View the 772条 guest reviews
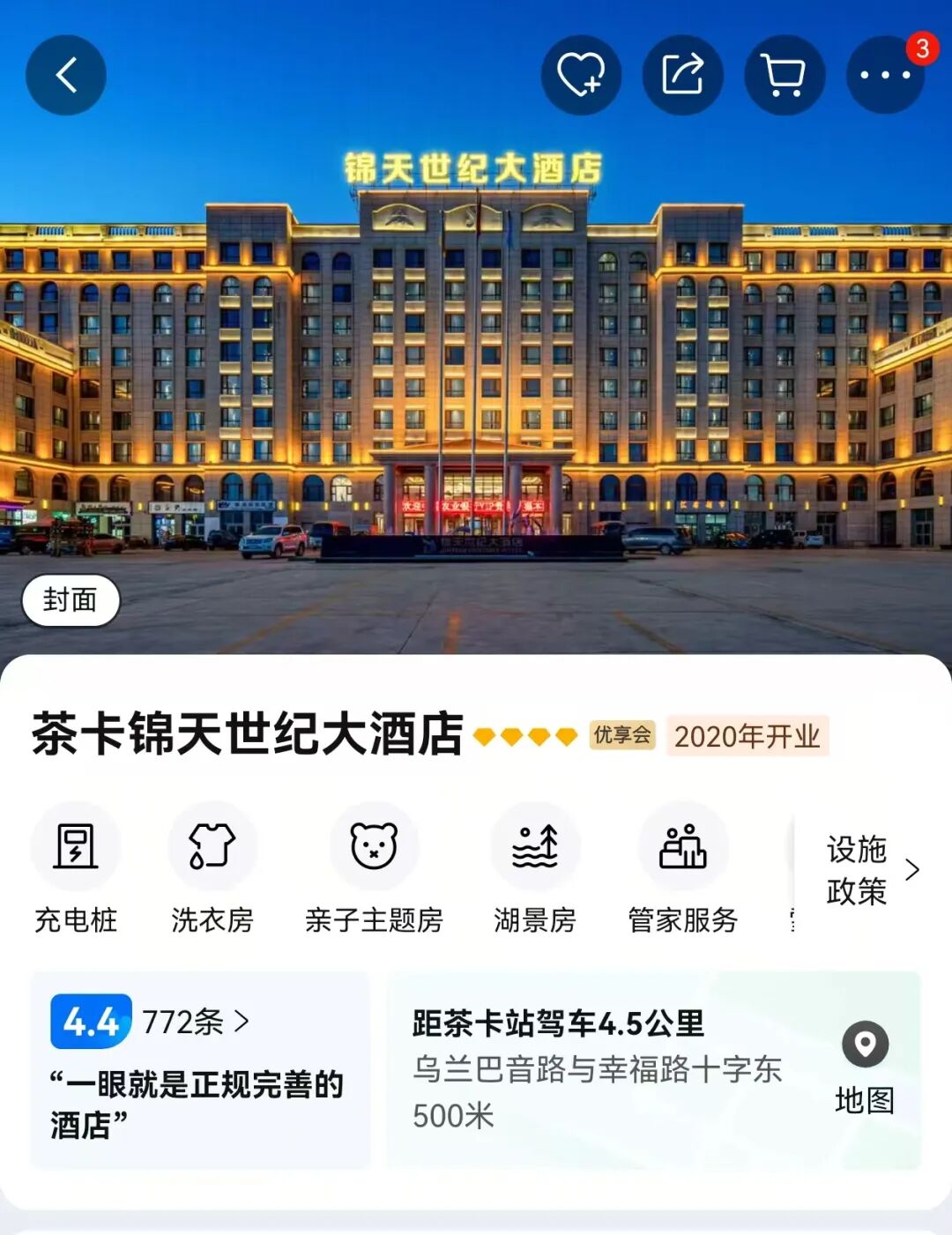Image resolution: width=952 pixels, height=1235 pixels. point(196,1022)
